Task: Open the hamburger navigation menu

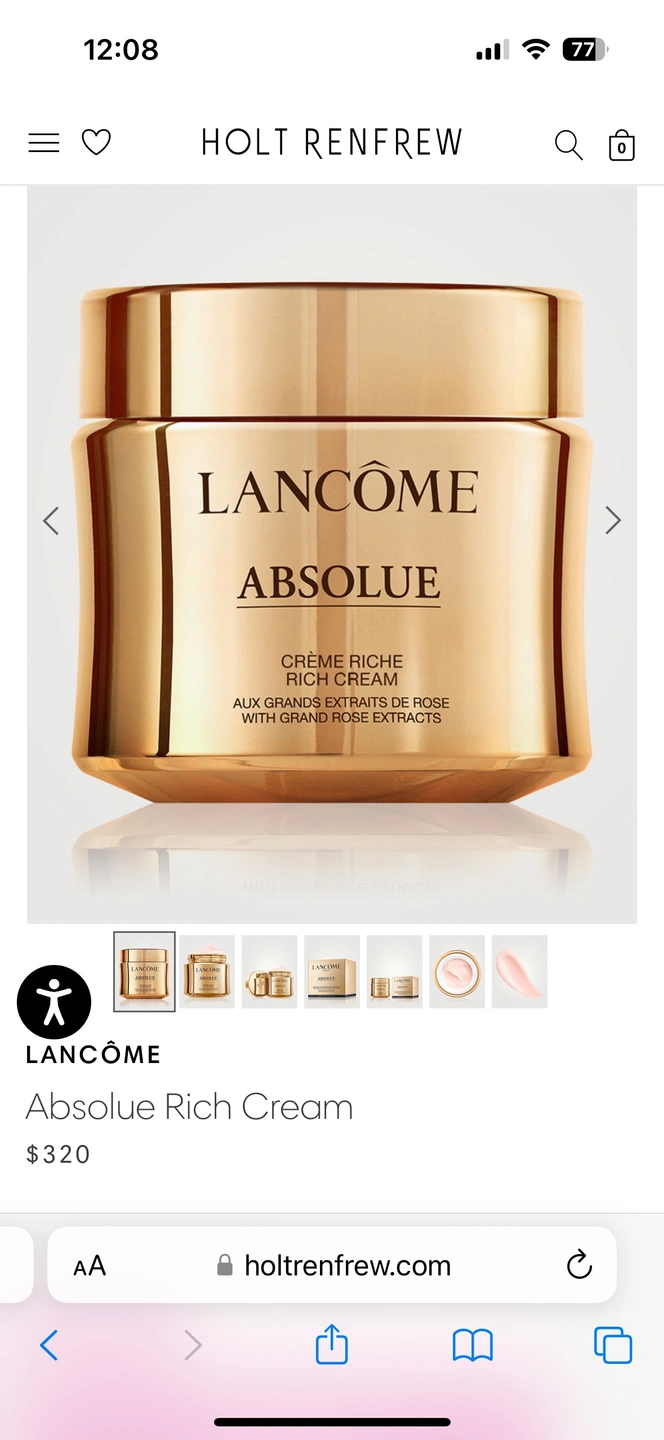Action: 44,143
